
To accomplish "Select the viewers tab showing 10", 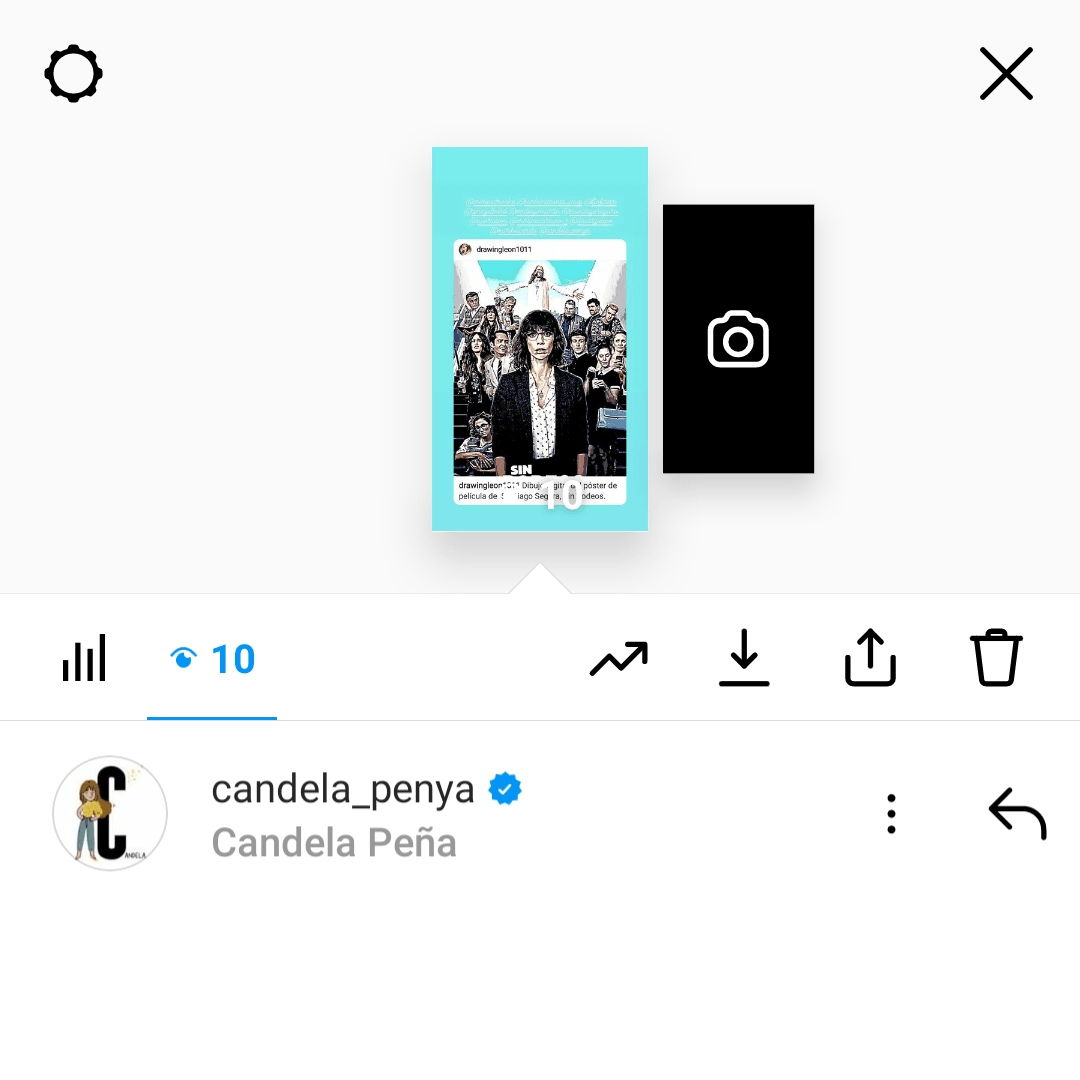I will coord(213,659).
